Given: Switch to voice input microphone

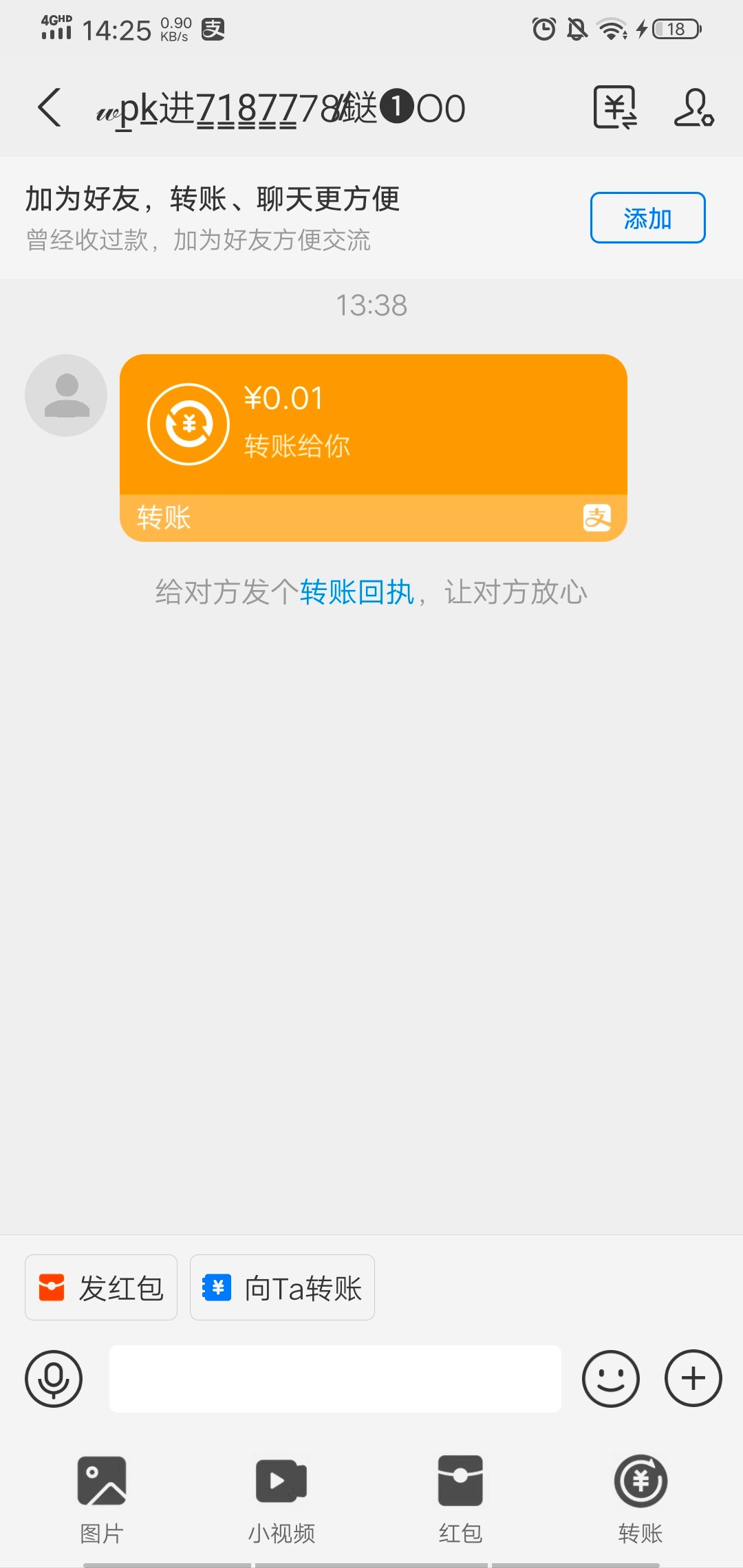Looking at the screenshot, I should (54, 1378).
